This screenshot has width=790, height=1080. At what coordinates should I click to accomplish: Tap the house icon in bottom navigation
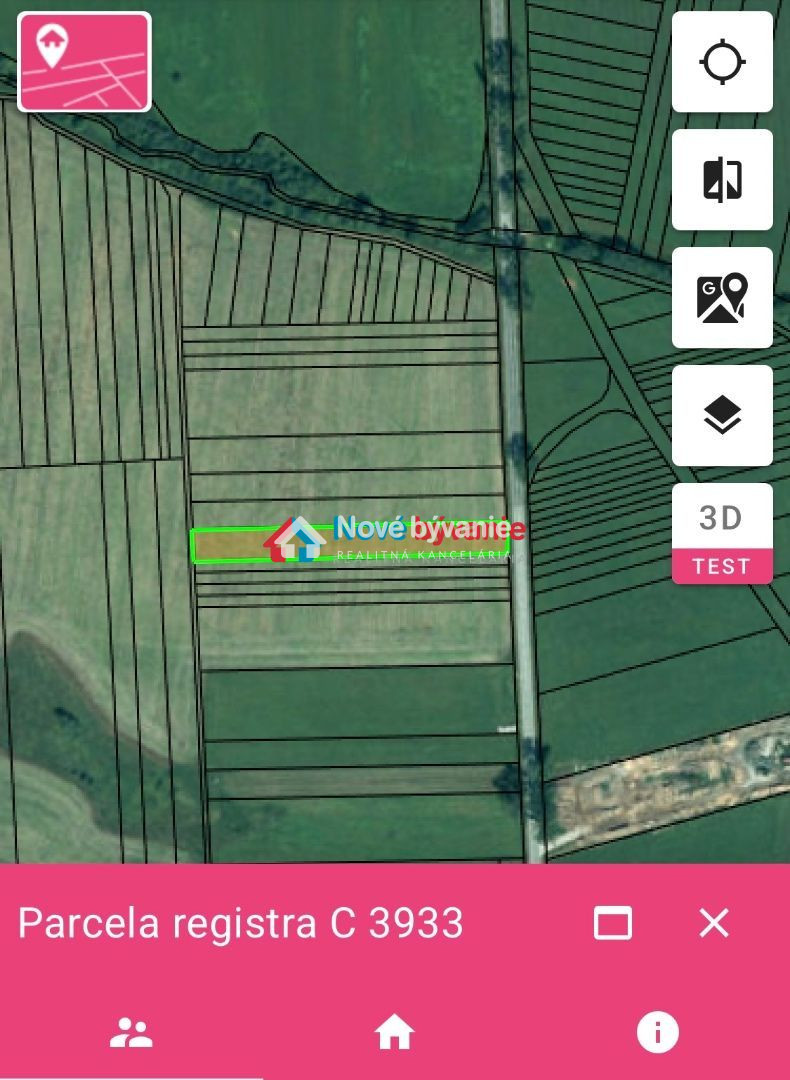click(x=395, y=1031)
